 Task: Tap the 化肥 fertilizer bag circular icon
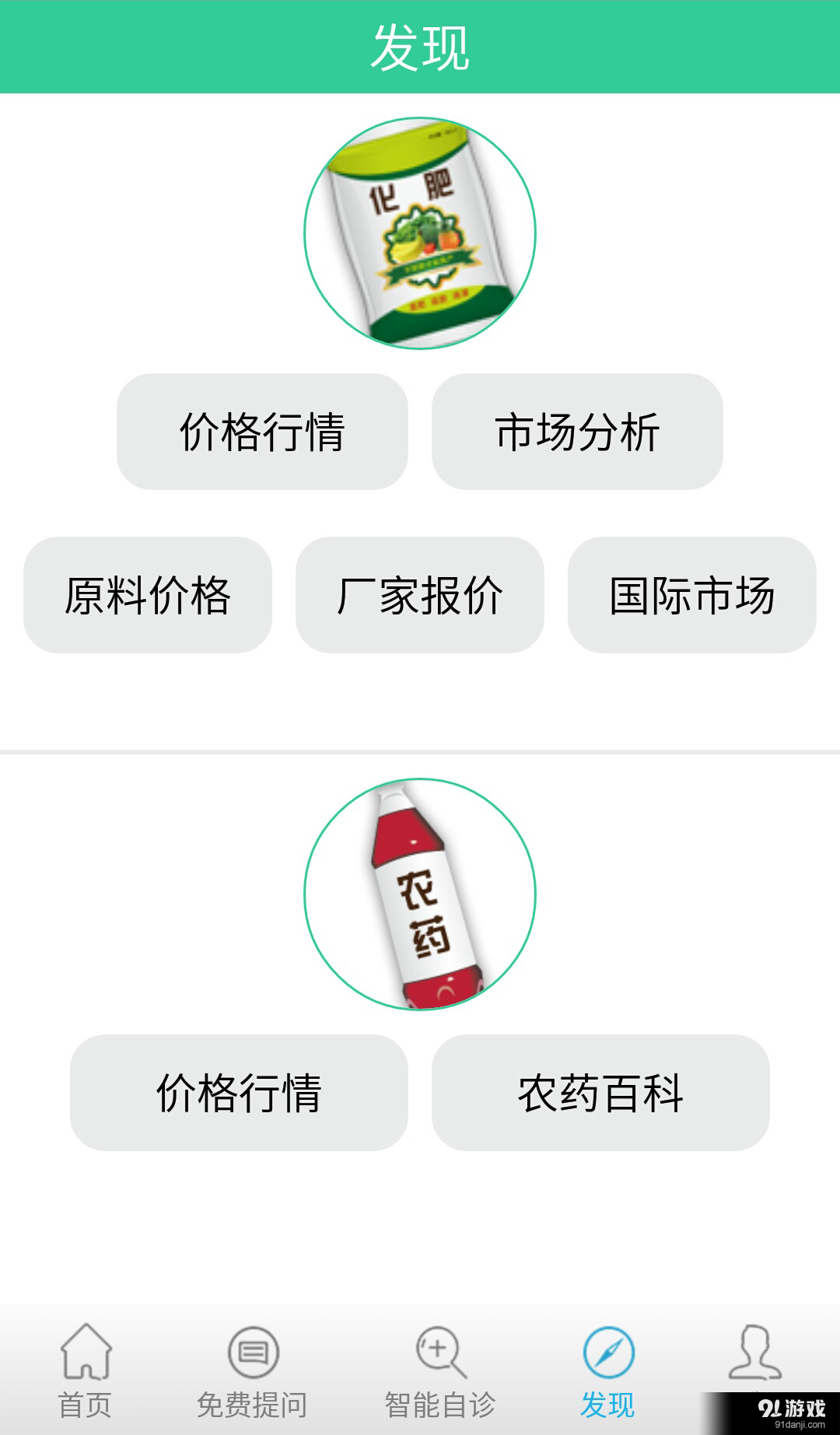pos(420,233)
